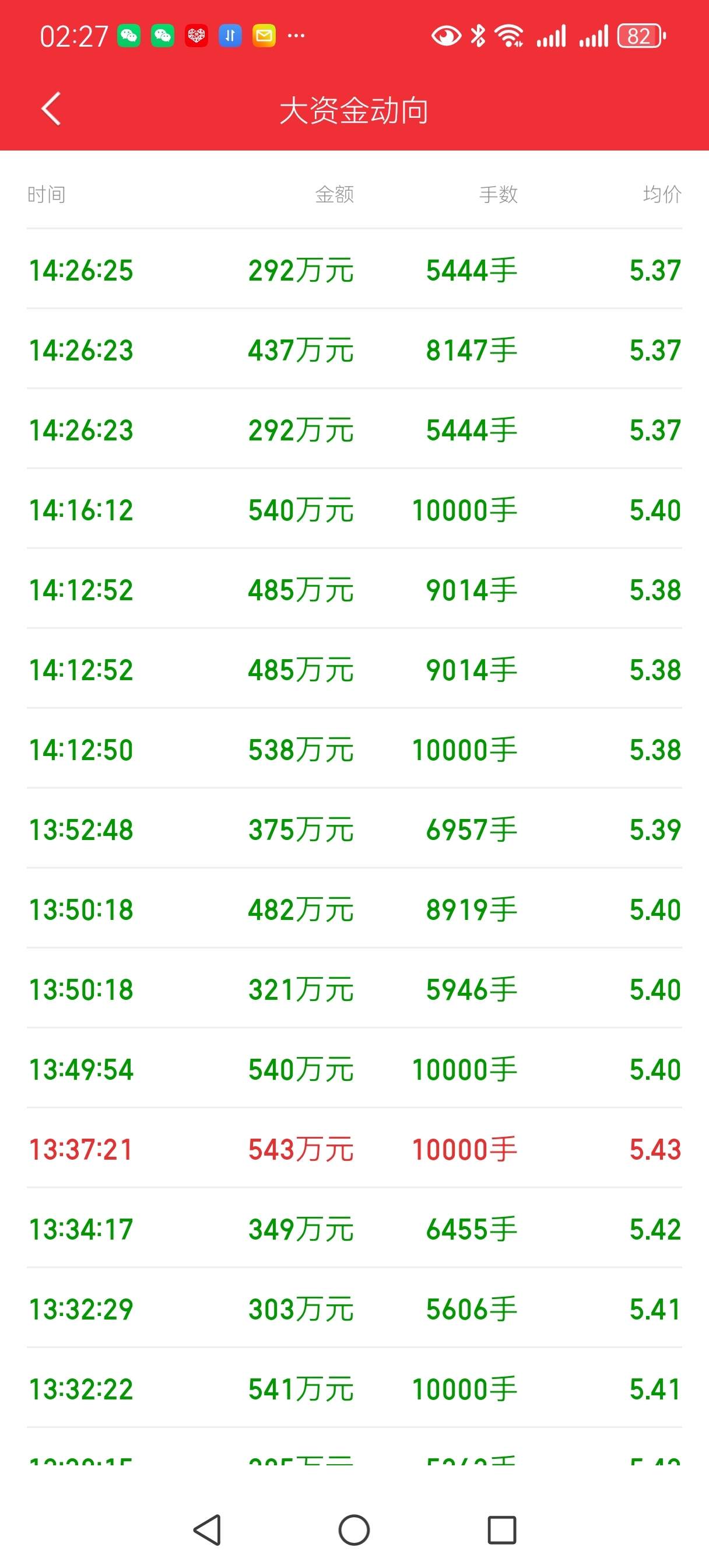Screen dimensions: 709x1568
Task: Tap the system back button
Action: pyautogui.click(x=207, y=1529)
